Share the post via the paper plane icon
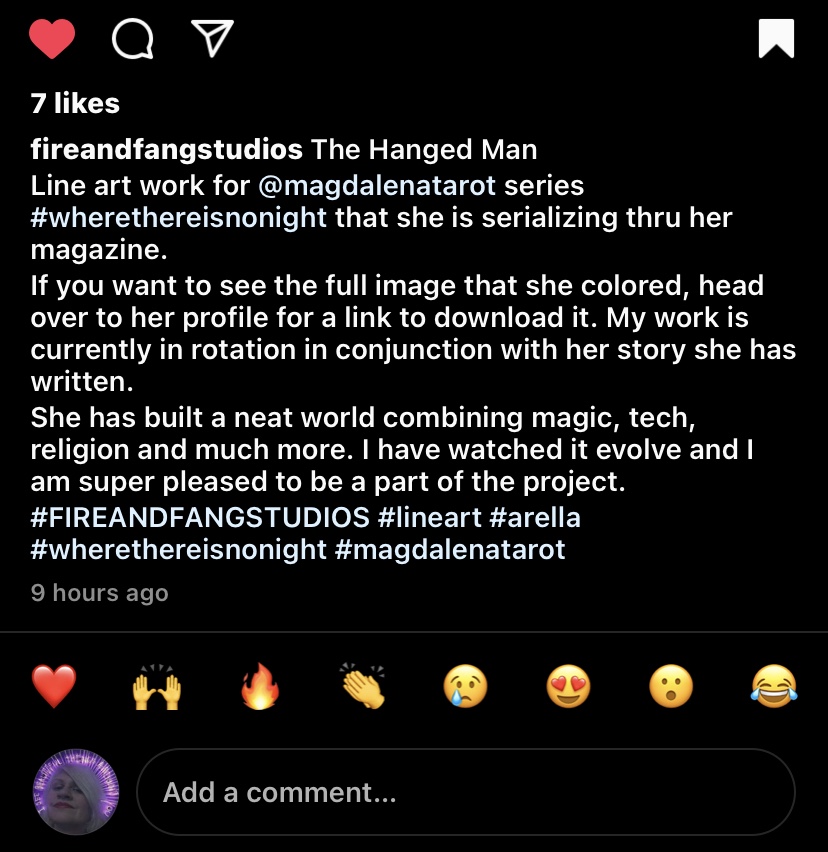The height and width of the screenshot is (852, 828). coord(211,38)
